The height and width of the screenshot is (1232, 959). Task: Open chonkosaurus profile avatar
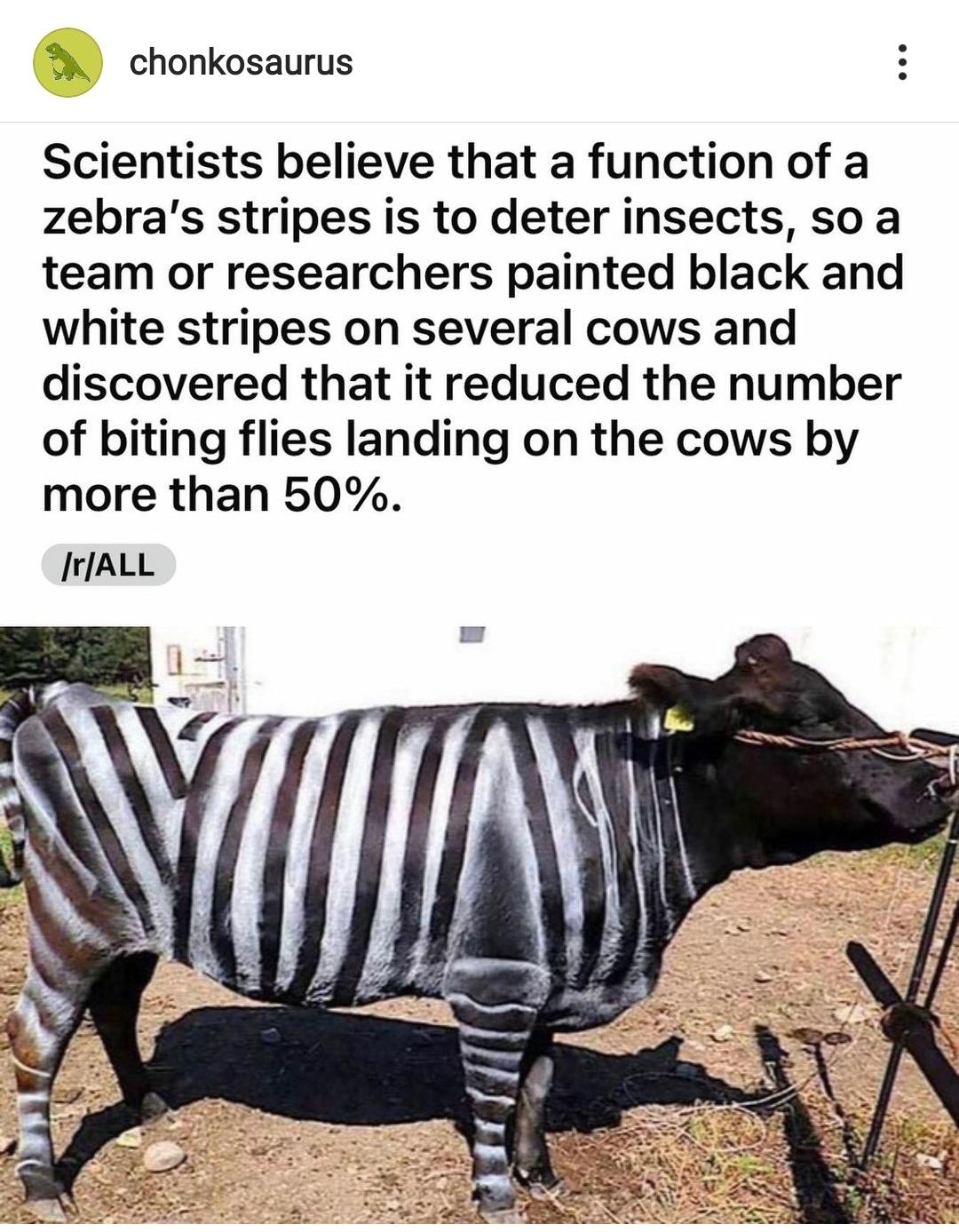click(x=67, y=62)
